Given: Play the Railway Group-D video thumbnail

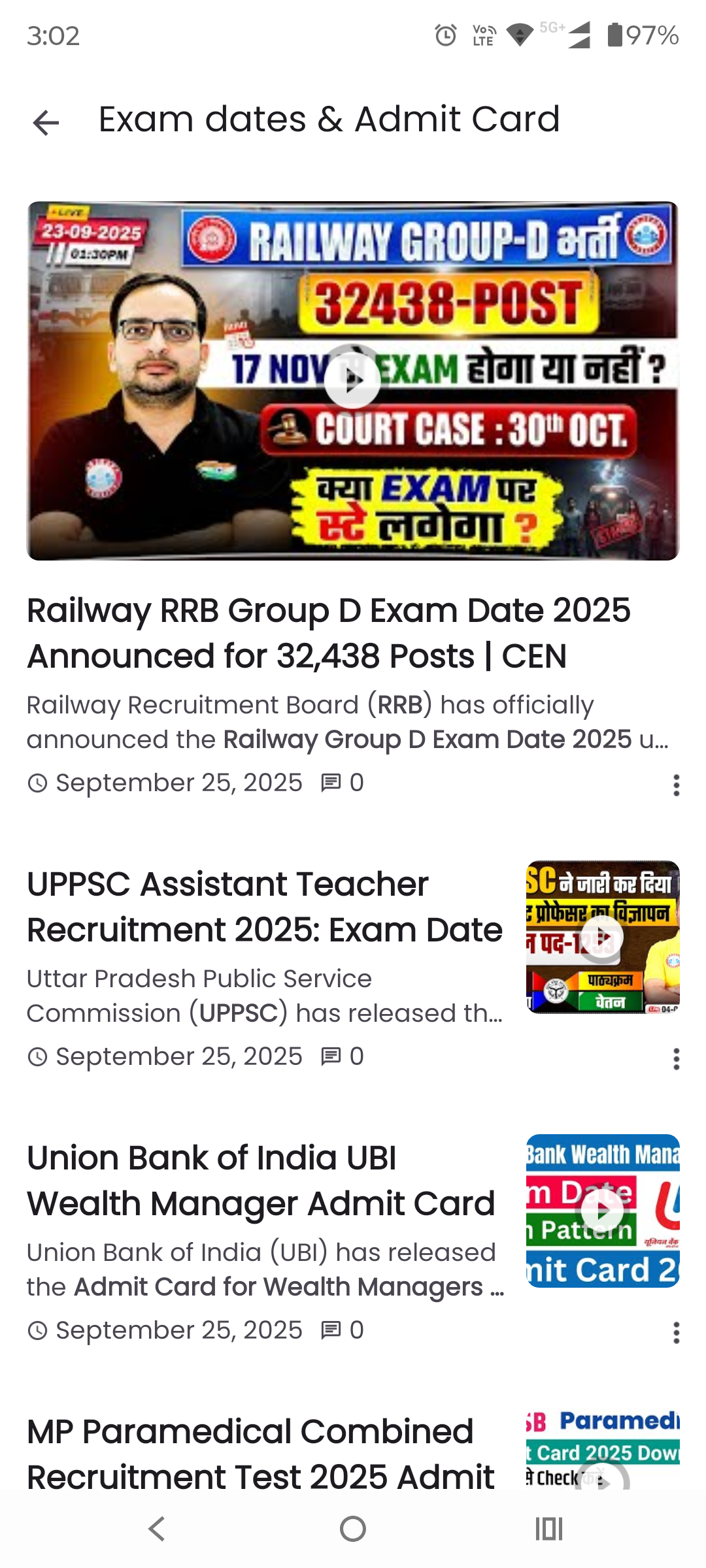Looking at the screenshot, I should tap(352, 380).
